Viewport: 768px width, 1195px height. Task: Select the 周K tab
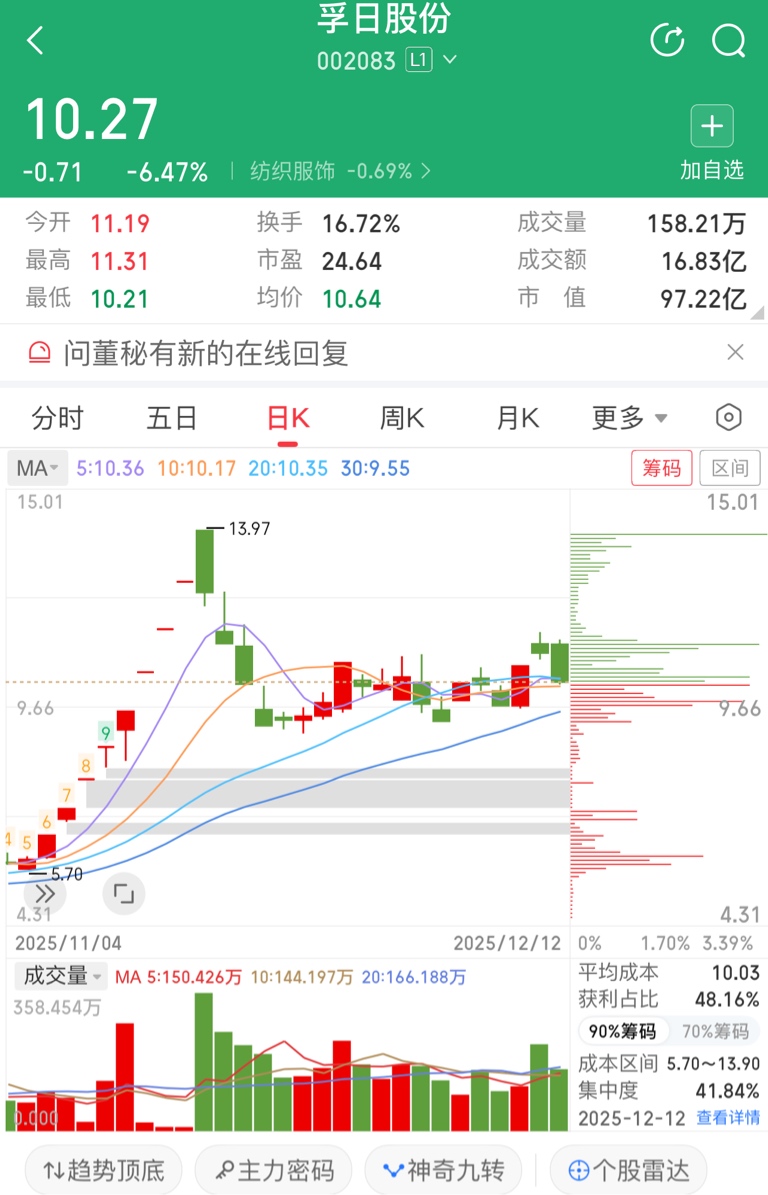point(402,418)
